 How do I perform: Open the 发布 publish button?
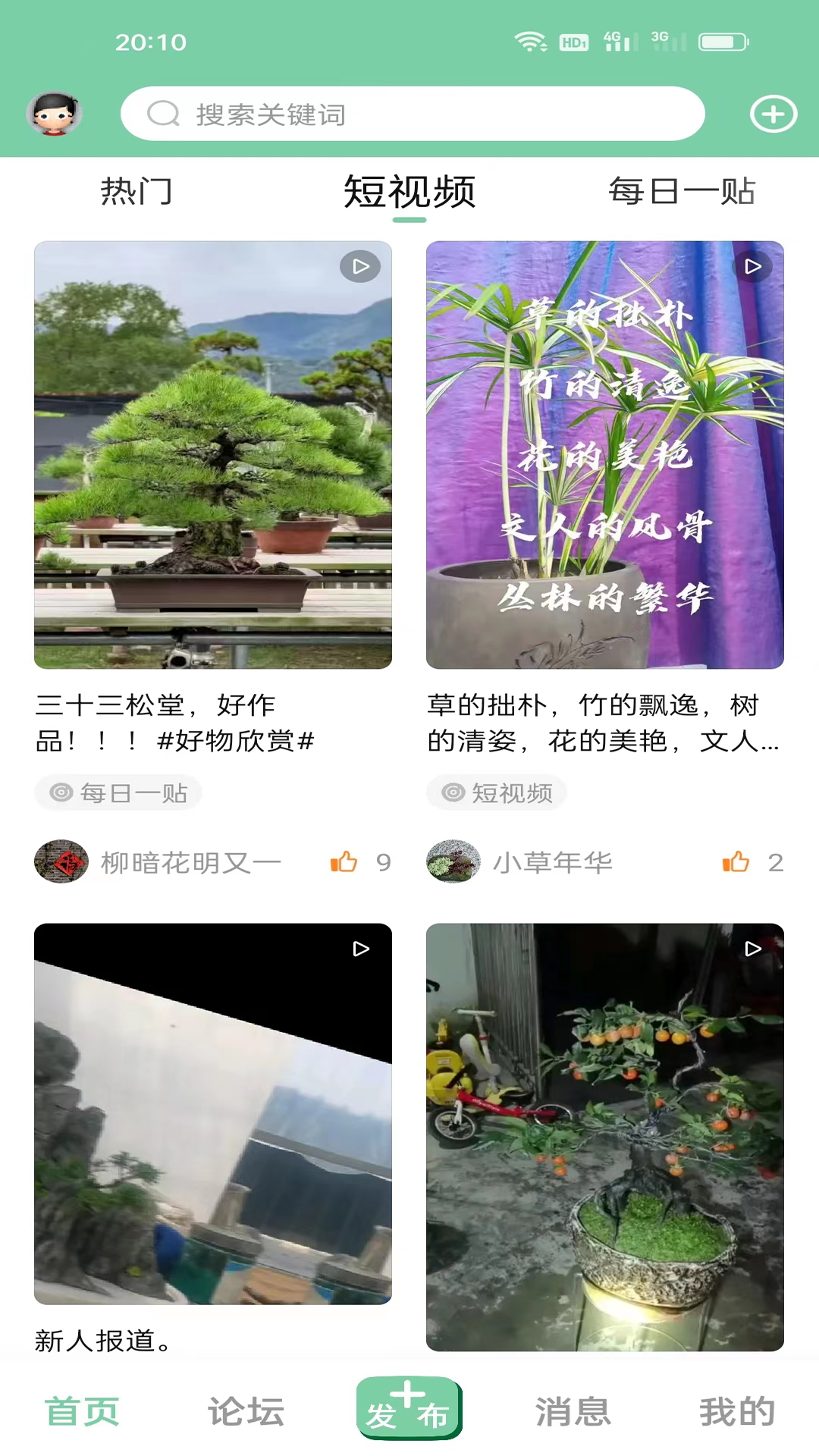[408, 1409]
